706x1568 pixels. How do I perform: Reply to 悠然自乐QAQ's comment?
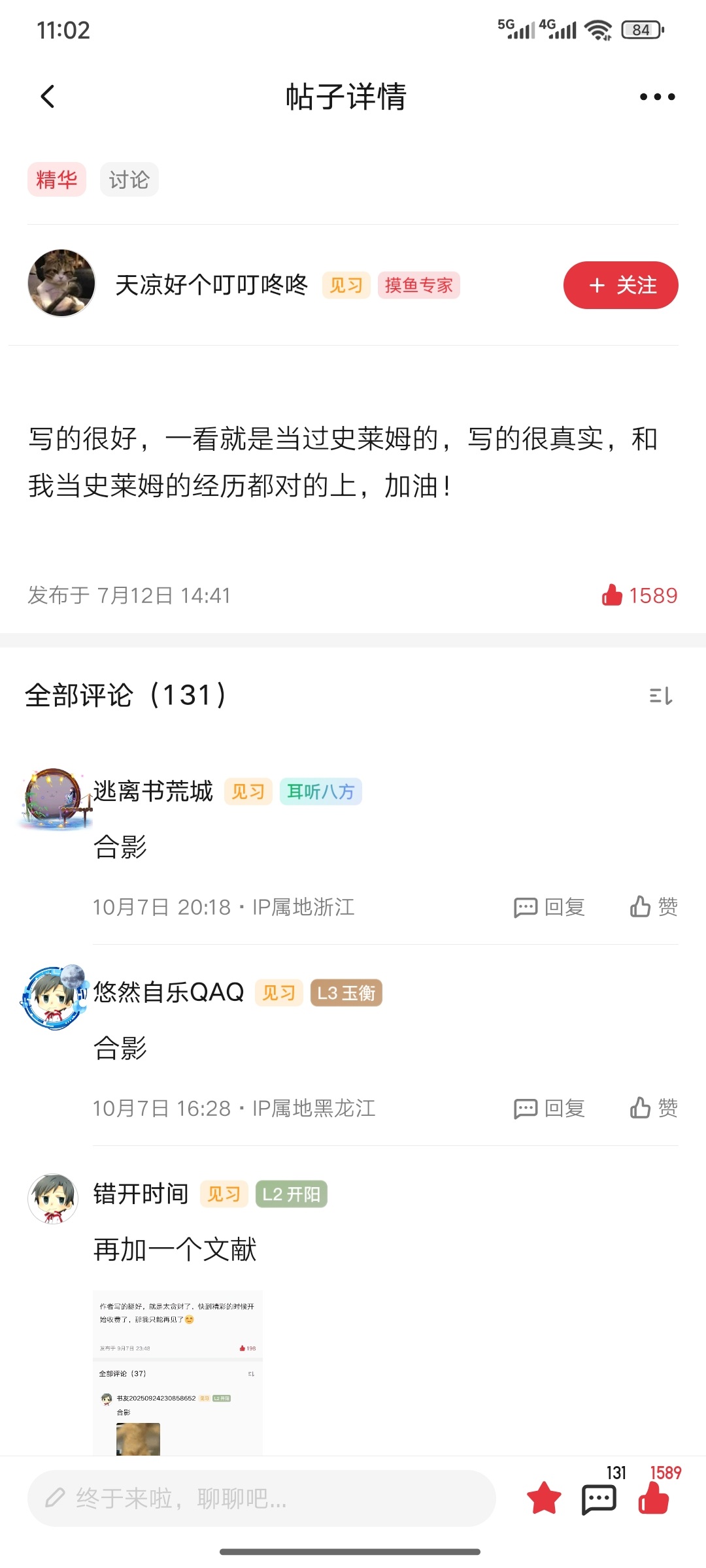pos(549,1108)
